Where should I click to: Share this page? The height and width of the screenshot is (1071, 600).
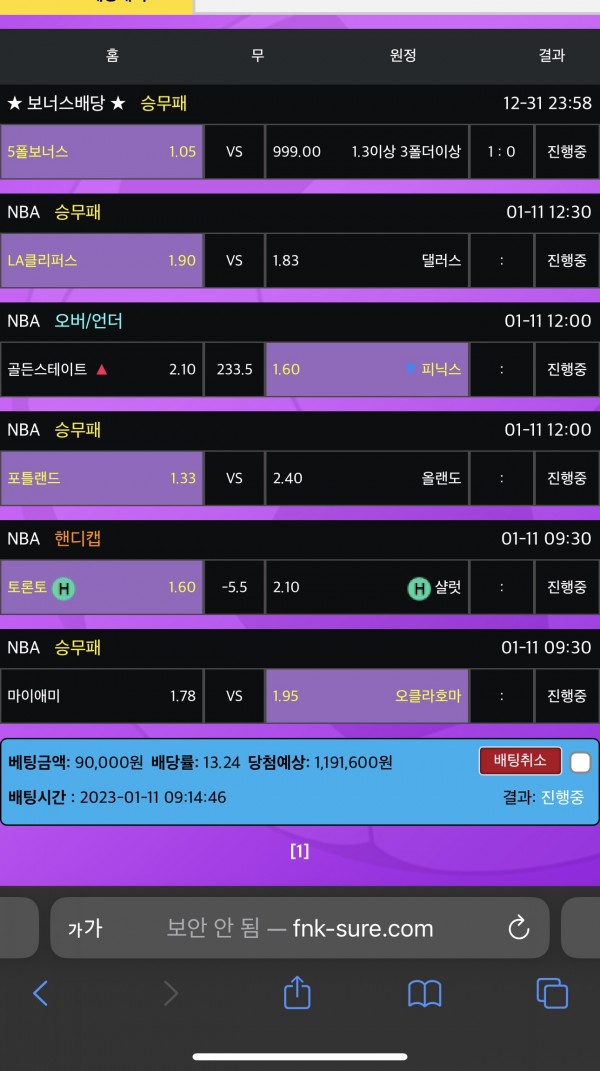click(297, 992)
